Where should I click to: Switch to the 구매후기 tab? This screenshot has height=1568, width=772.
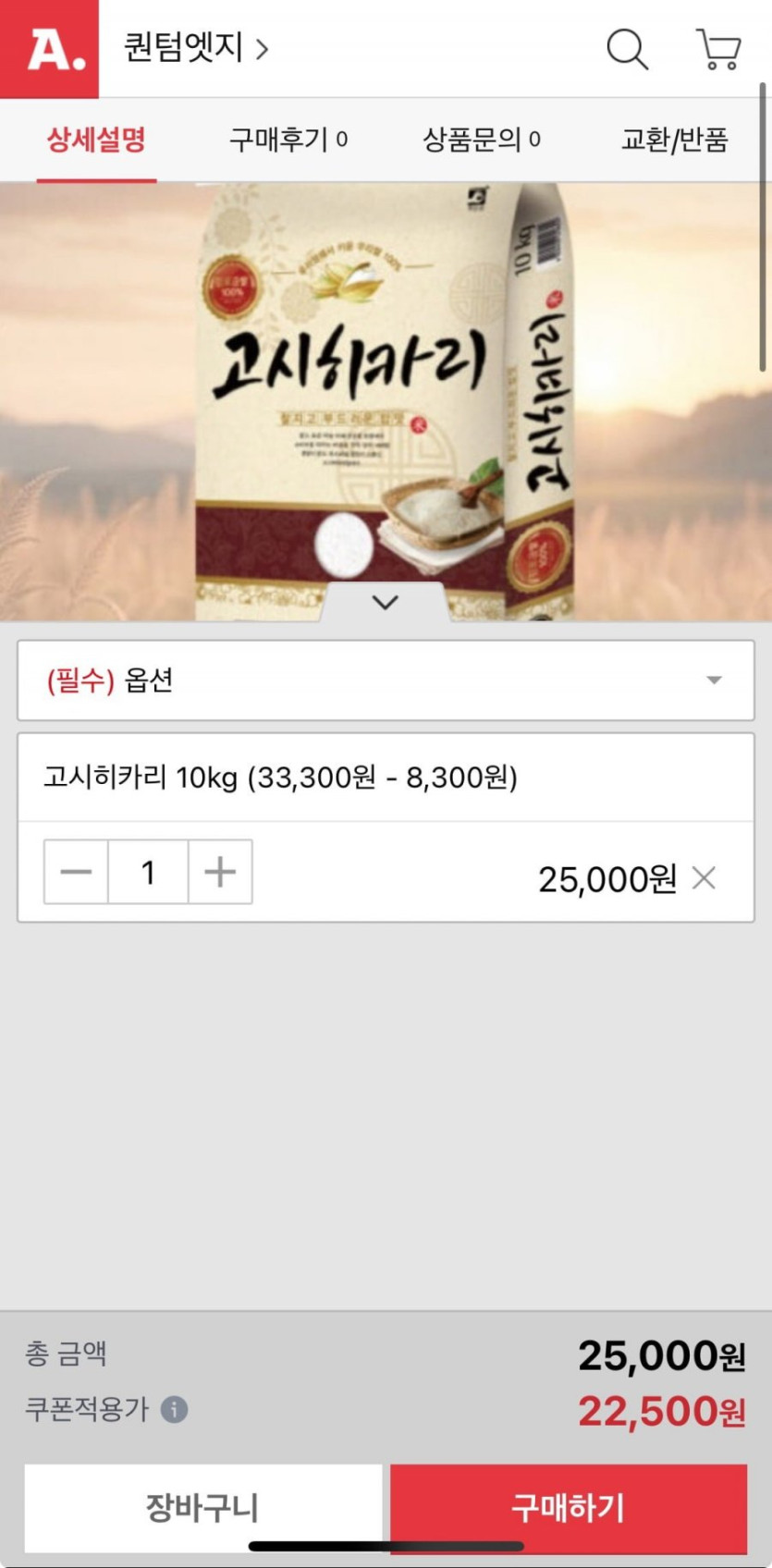pos(288,141)
